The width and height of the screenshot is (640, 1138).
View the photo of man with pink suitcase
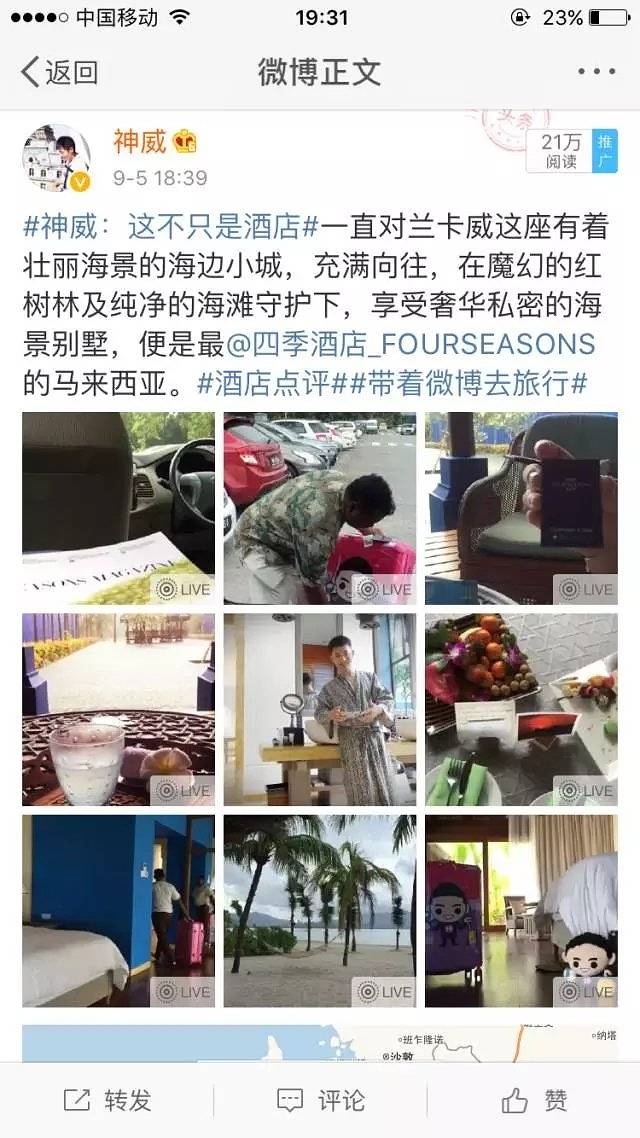tap(319, 508)
